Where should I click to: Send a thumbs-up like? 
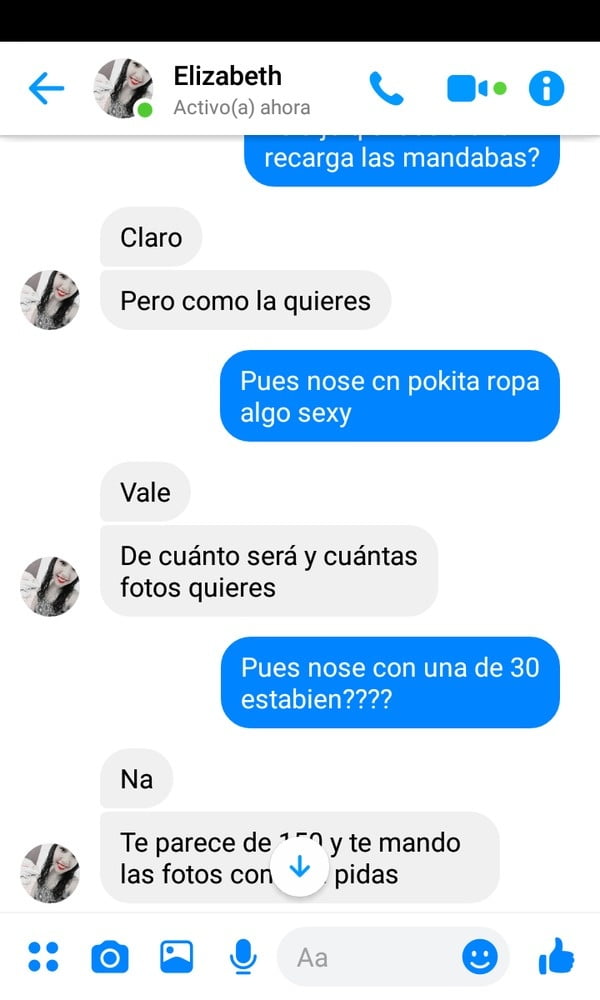(556, 956)
